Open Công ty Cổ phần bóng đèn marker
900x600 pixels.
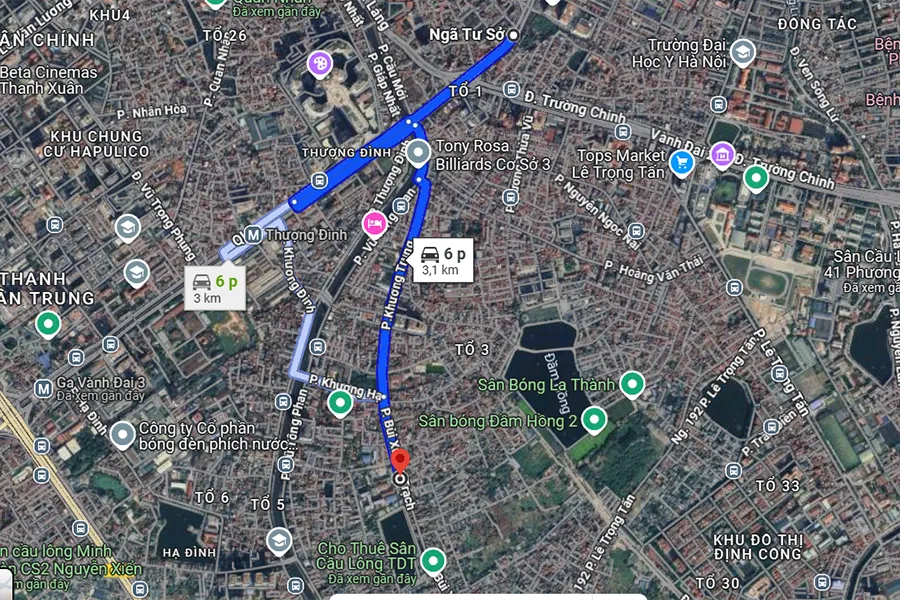[x=123, y=434]
